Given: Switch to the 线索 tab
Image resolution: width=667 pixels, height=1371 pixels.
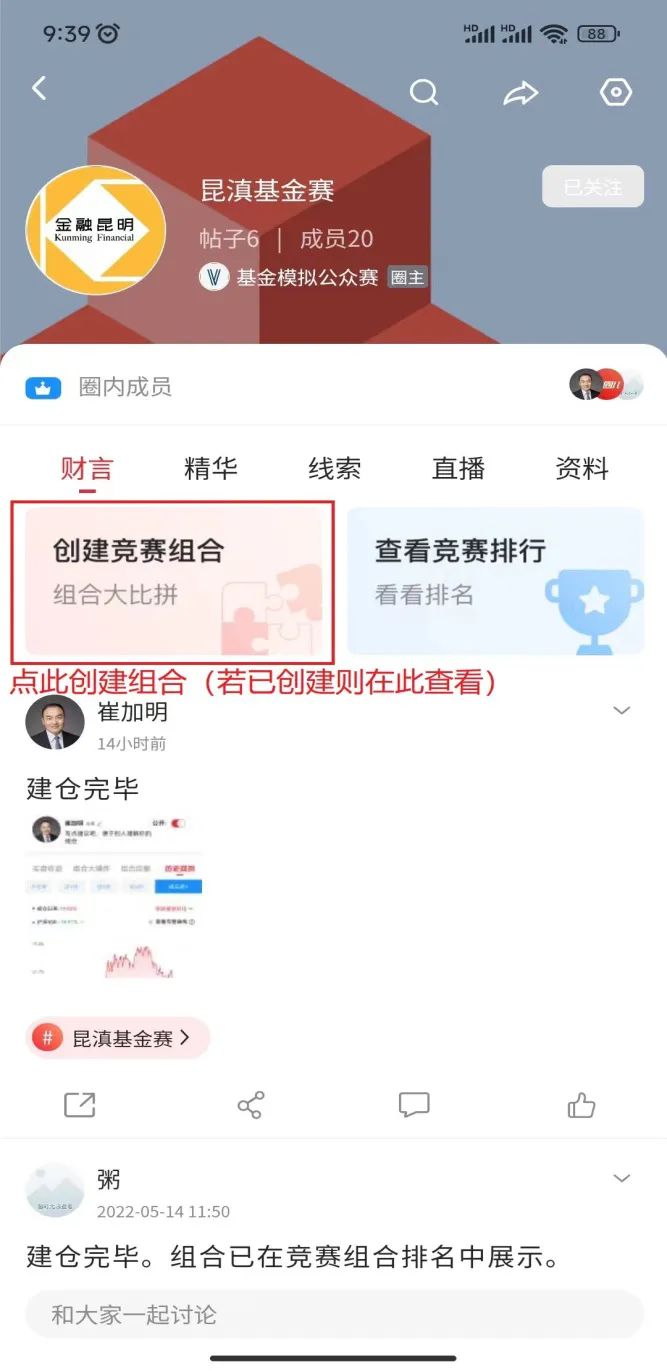Looking at the screenshot, I should 334,468.
